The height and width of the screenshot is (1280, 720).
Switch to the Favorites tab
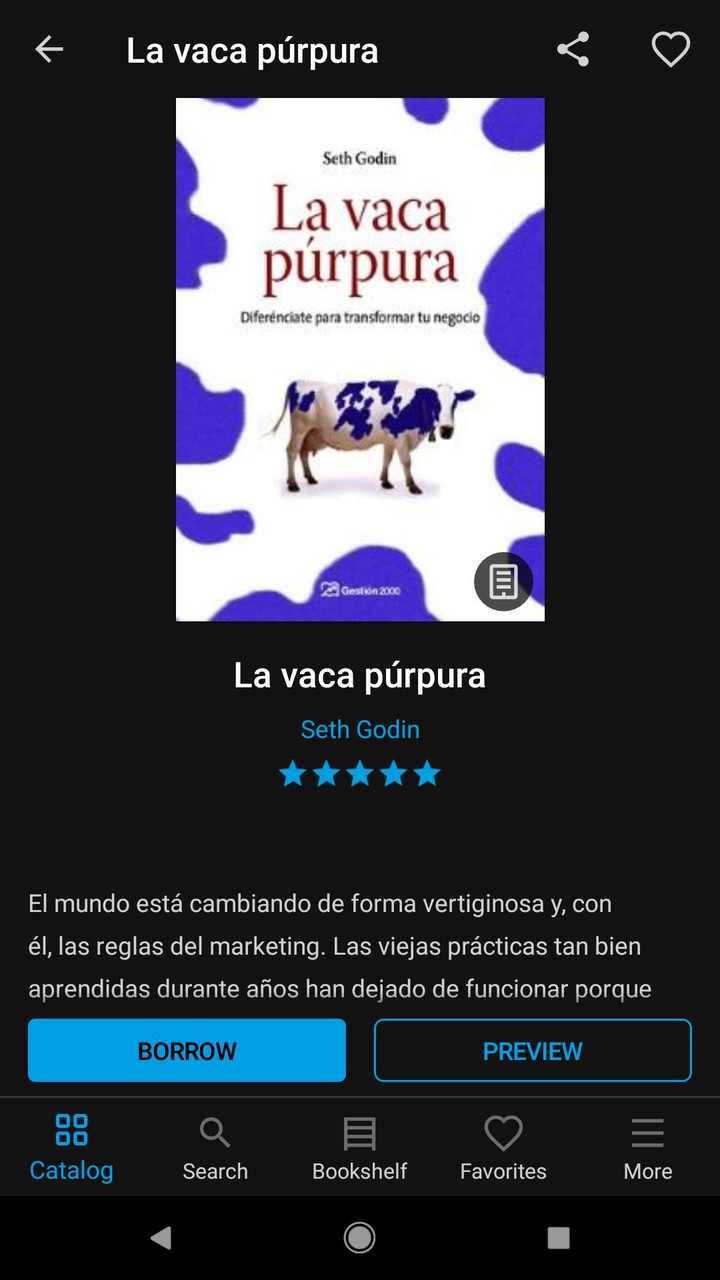pyautogui.click(x=503, y=1147)
